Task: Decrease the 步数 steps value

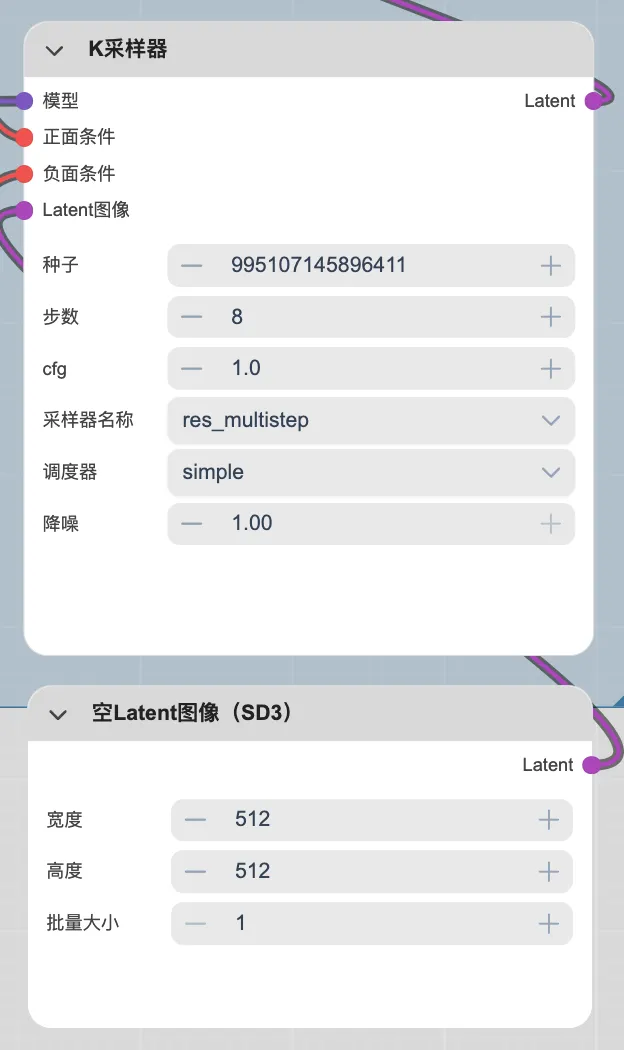Action: click(191, 317)
